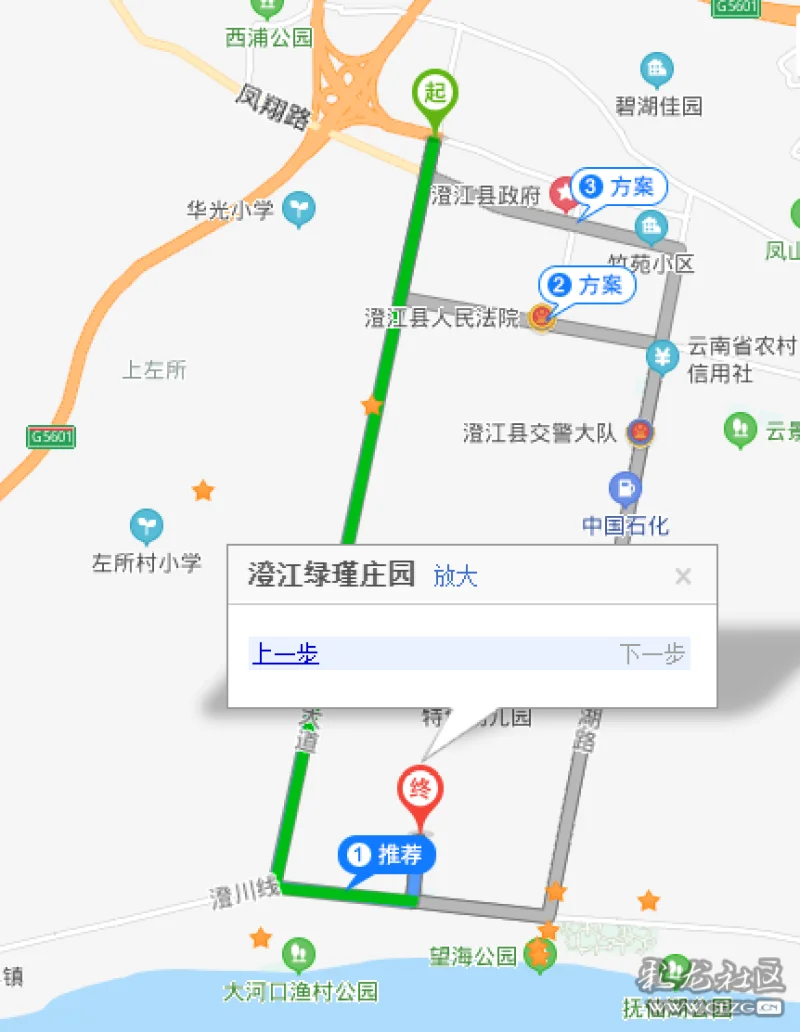
Task: Go back with the 上一步 link
Action: [285, 654]
